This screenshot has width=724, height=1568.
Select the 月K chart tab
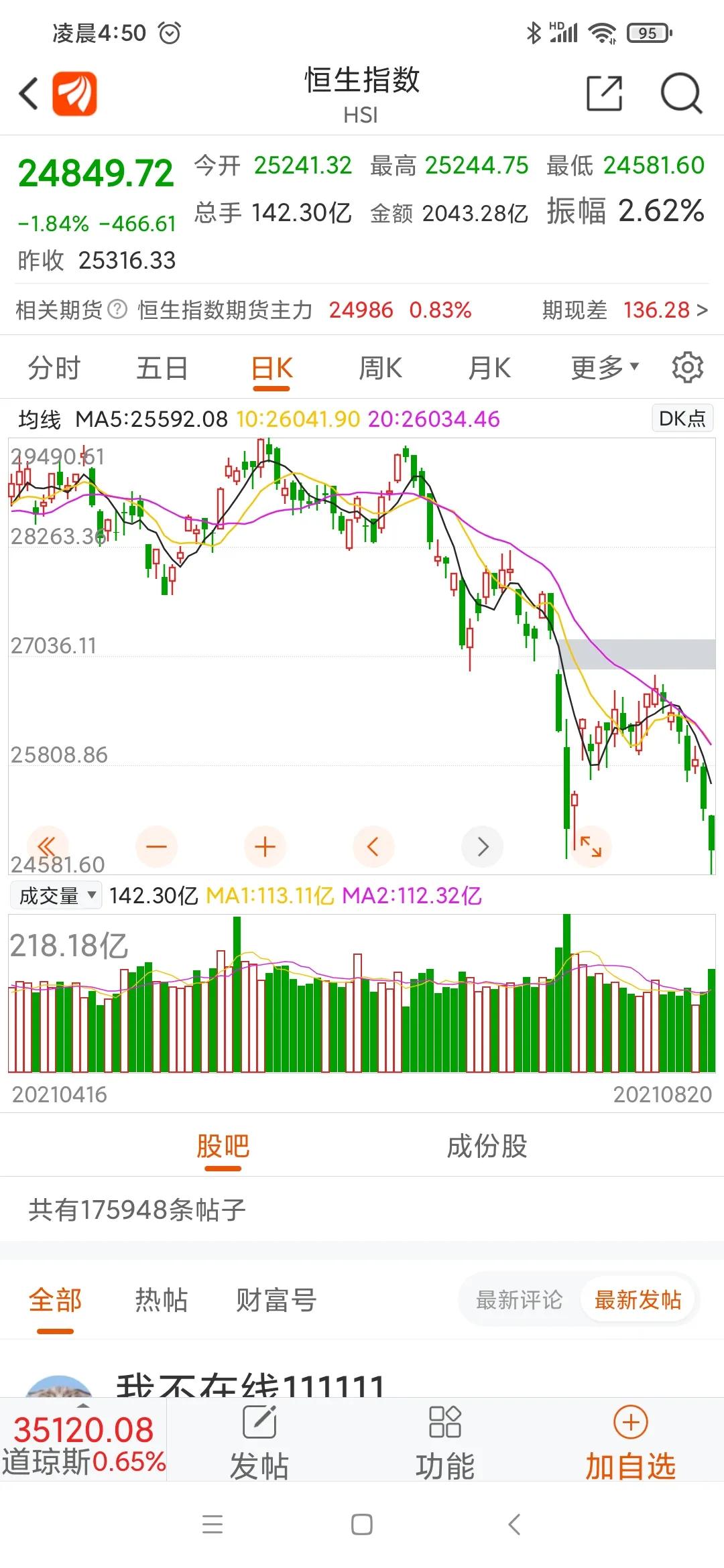click(489, 368)
